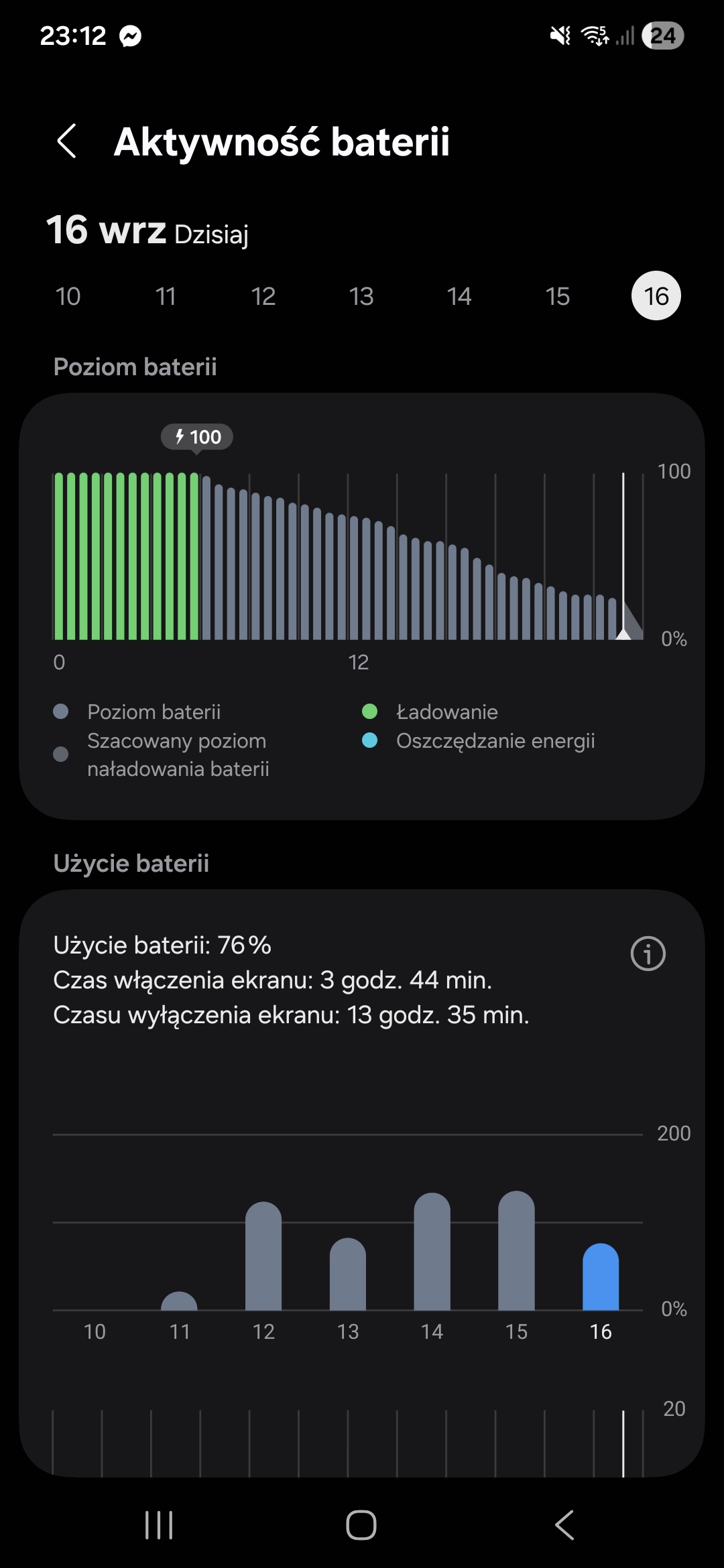Go back from Aktywność baterii screen
Screen dimensions: 724x1568
click(67, 141)
